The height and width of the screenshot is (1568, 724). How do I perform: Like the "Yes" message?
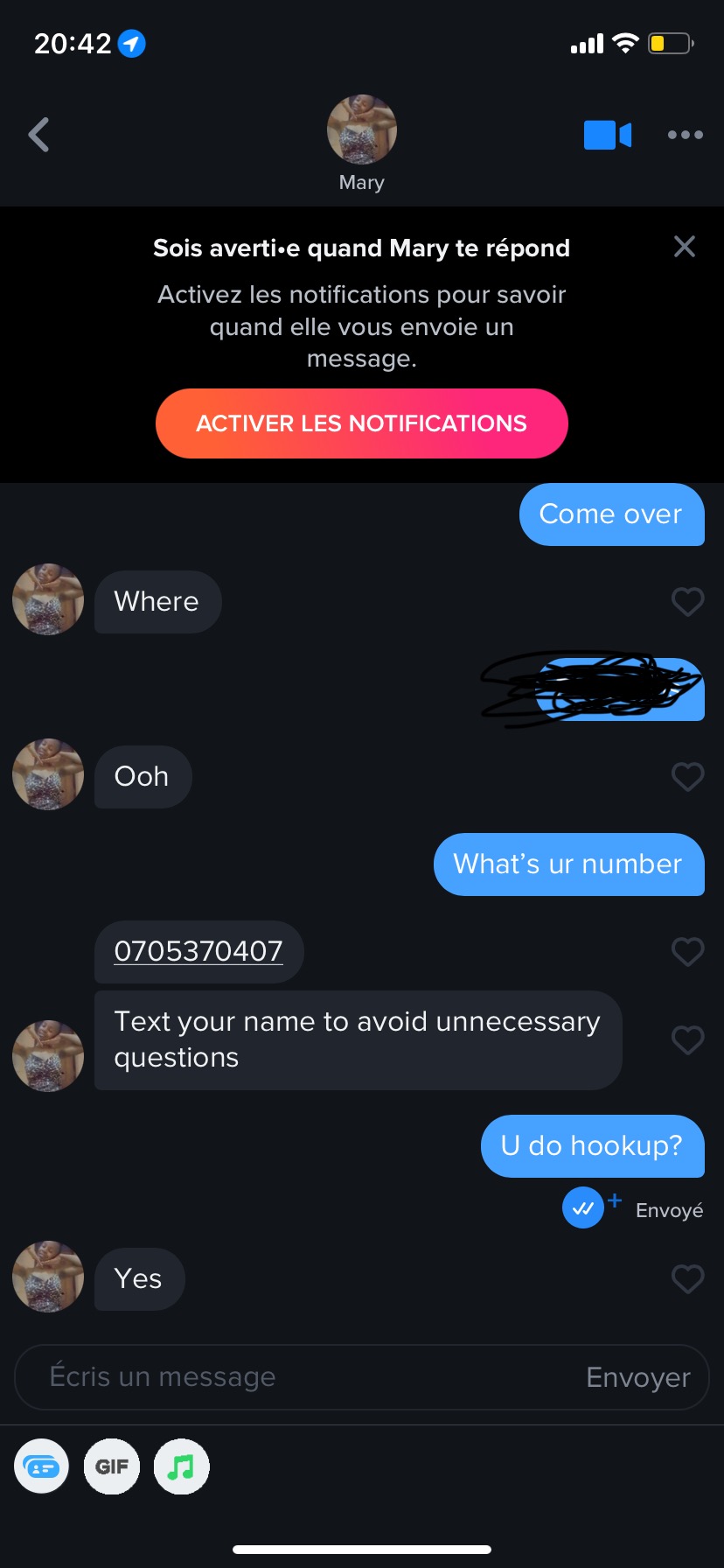tap(687, 1278)
